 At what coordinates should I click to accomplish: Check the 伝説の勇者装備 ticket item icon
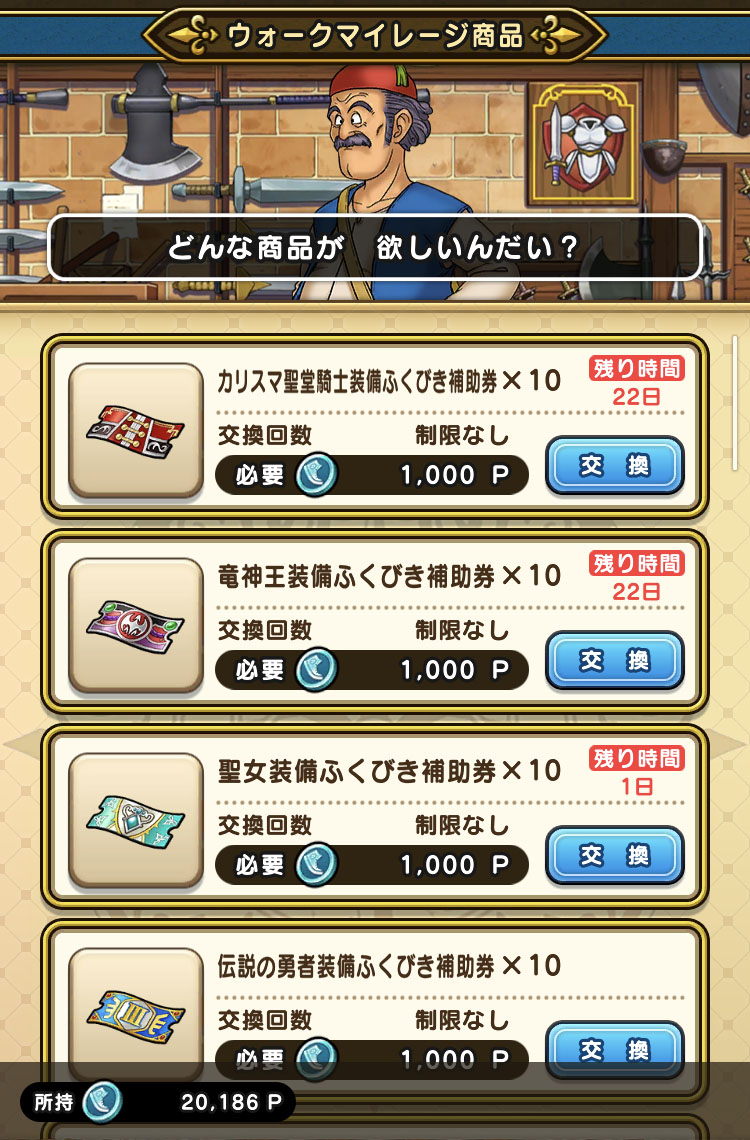(x=135, y=1010)
